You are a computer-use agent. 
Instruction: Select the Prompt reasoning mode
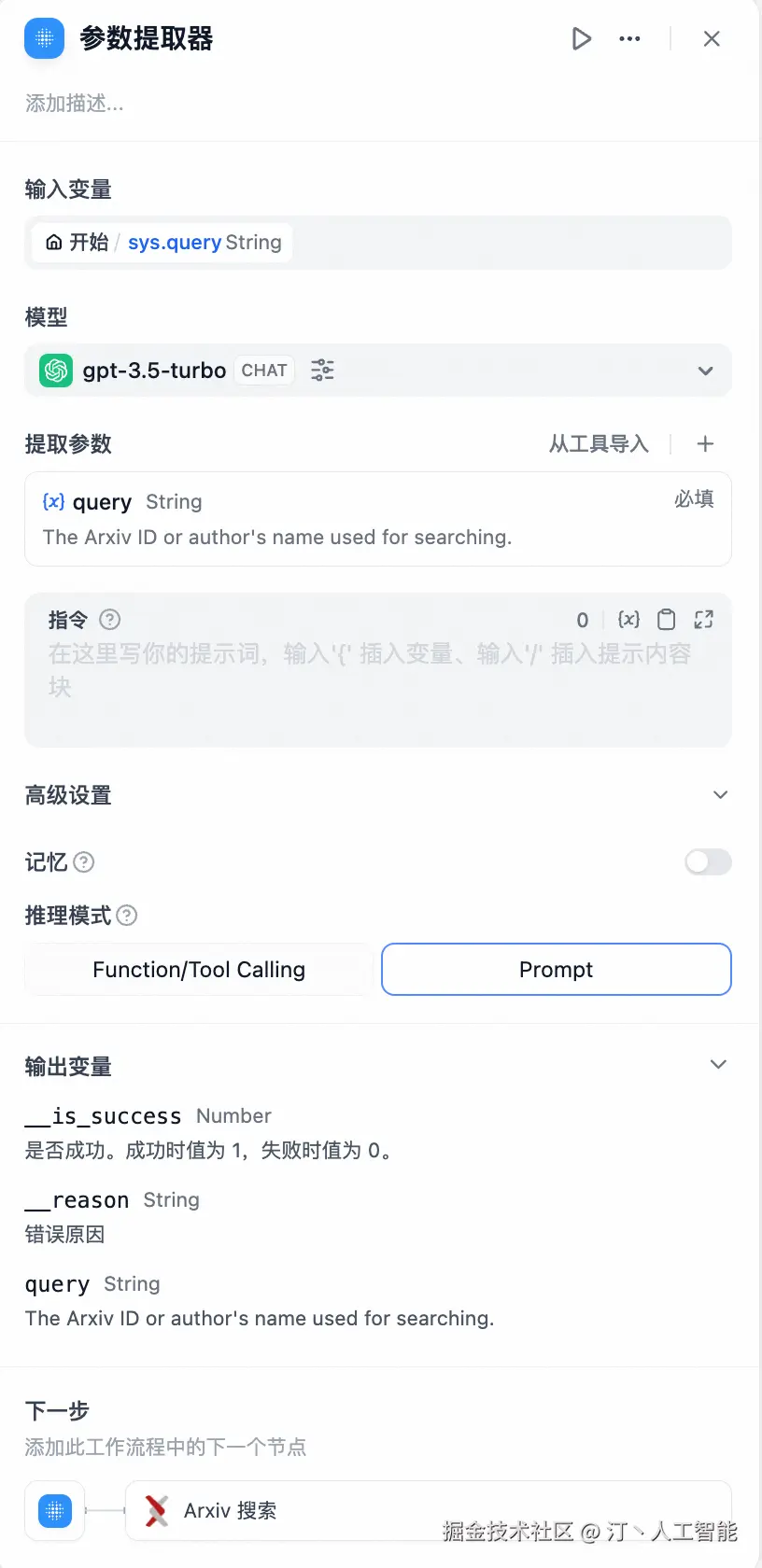[x=556, y=970]
